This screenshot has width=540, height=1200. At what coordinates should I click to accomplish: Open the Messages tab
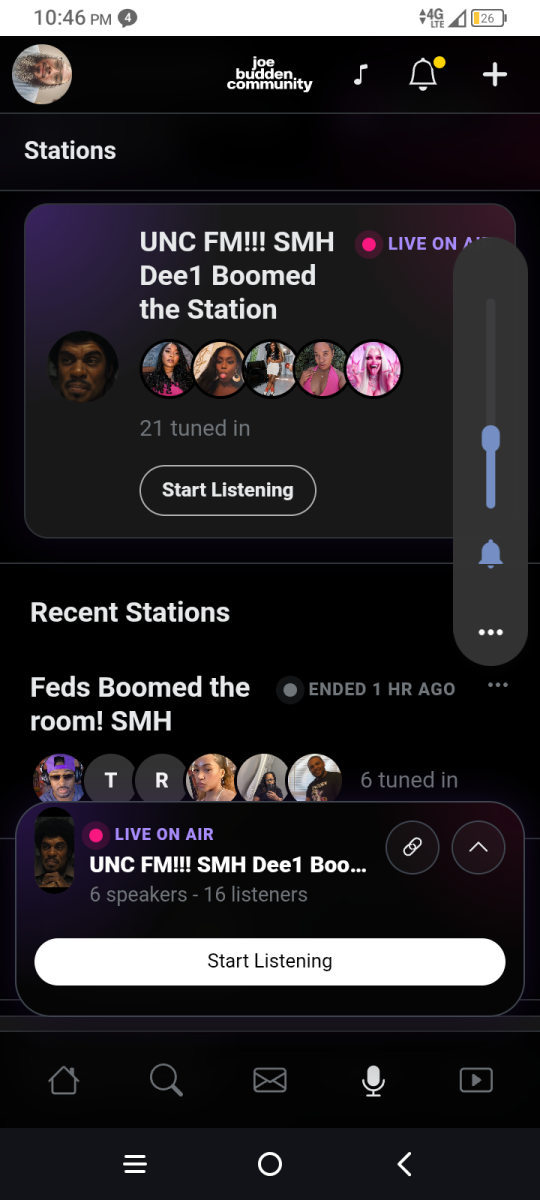pos(270,1080)
